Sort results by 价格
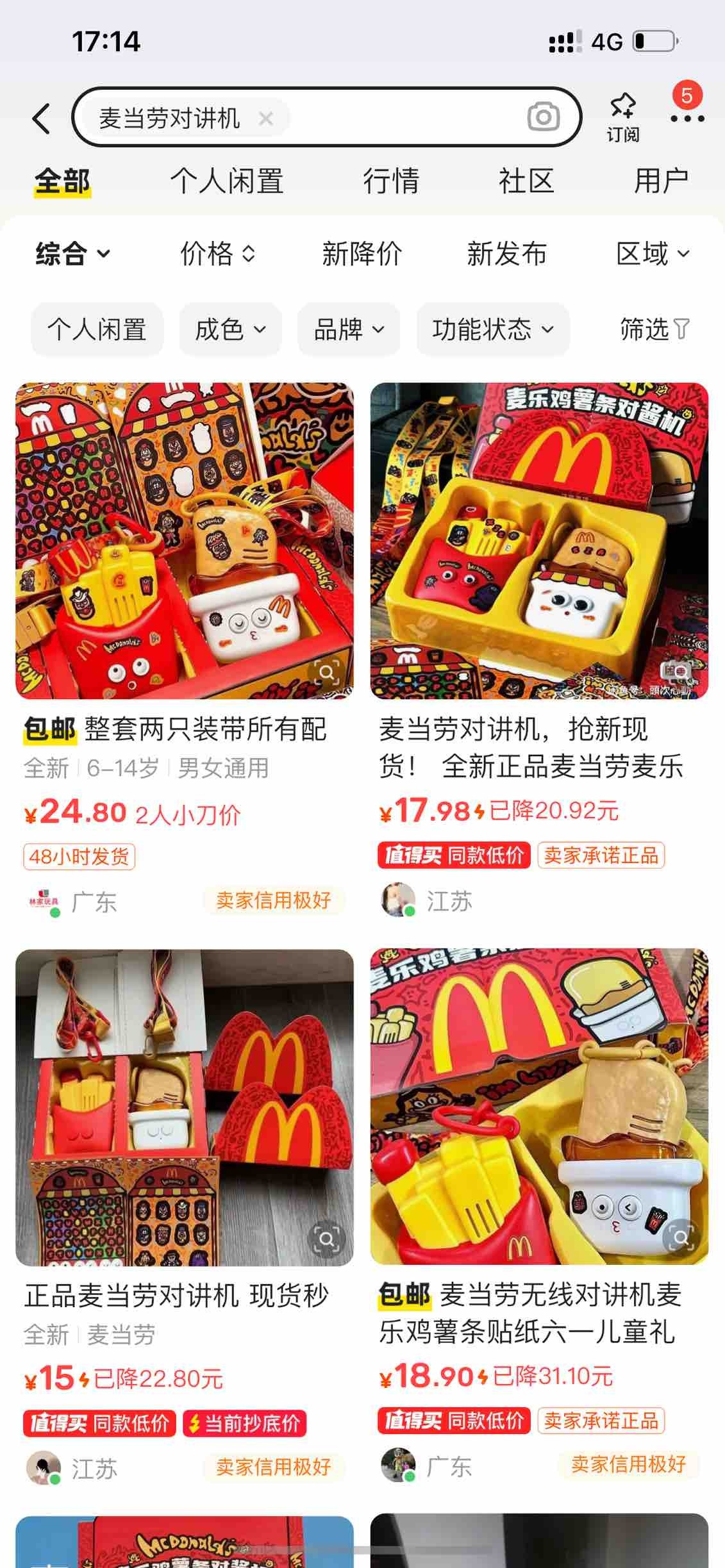 tap(218, 254)
